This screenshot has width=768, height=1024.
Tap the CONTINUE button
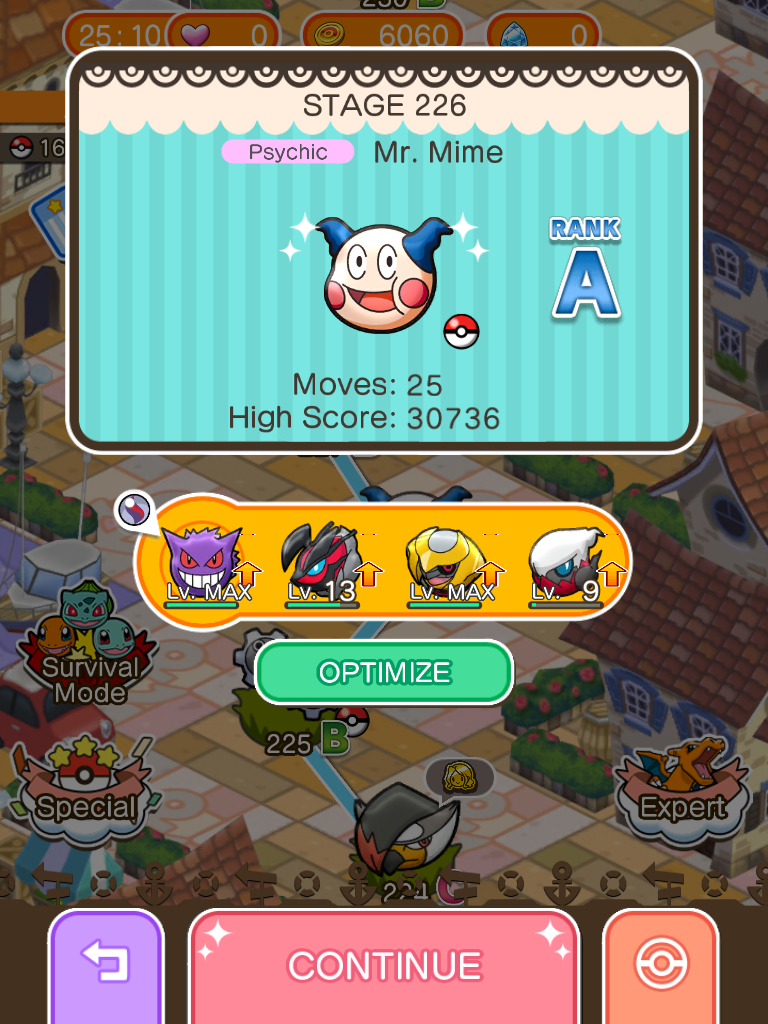[384, 965]
